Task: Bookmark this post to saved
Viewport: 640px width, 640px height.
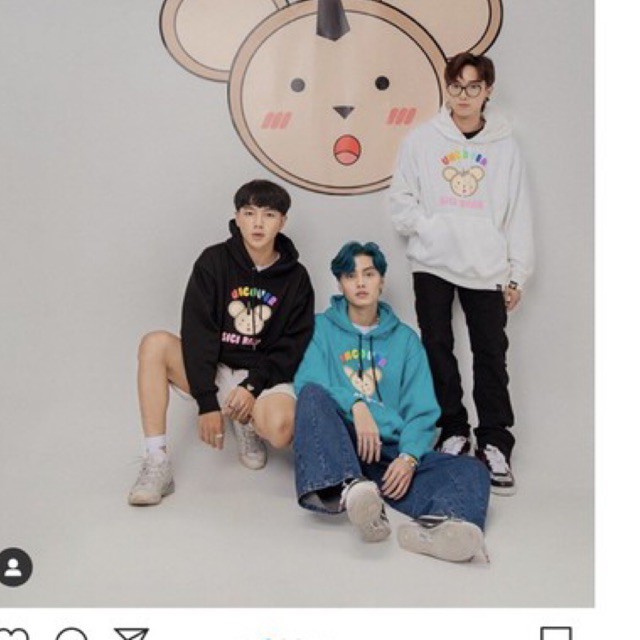Action: (556, 634)
